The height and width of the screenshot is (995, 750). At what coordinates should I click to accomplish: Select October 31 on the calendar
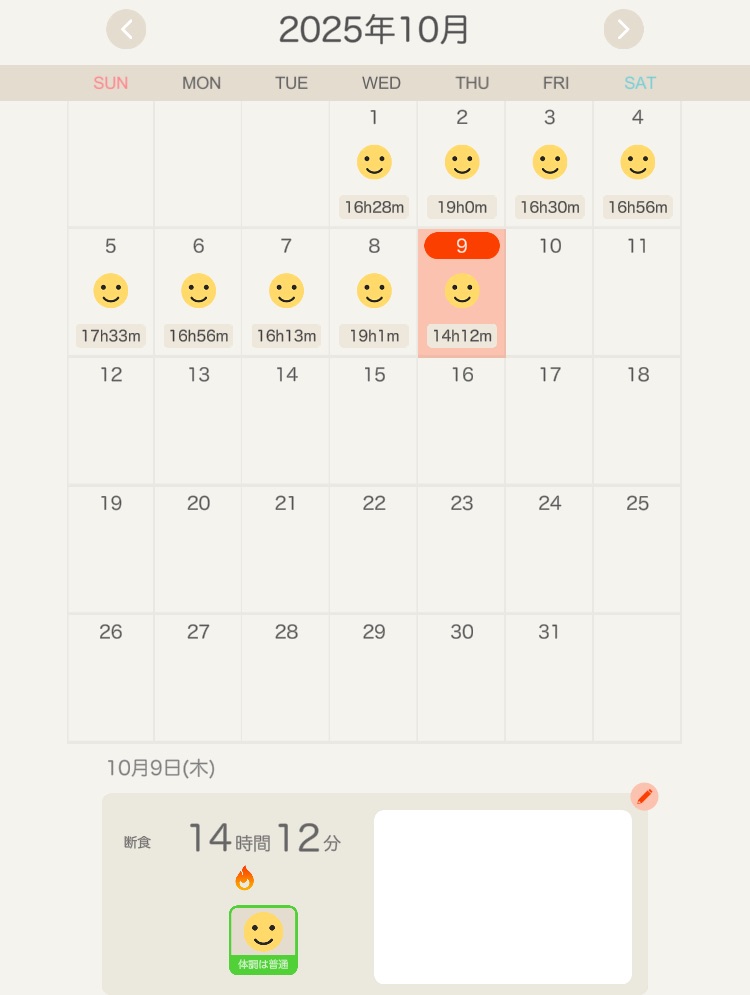click(549, 678)
